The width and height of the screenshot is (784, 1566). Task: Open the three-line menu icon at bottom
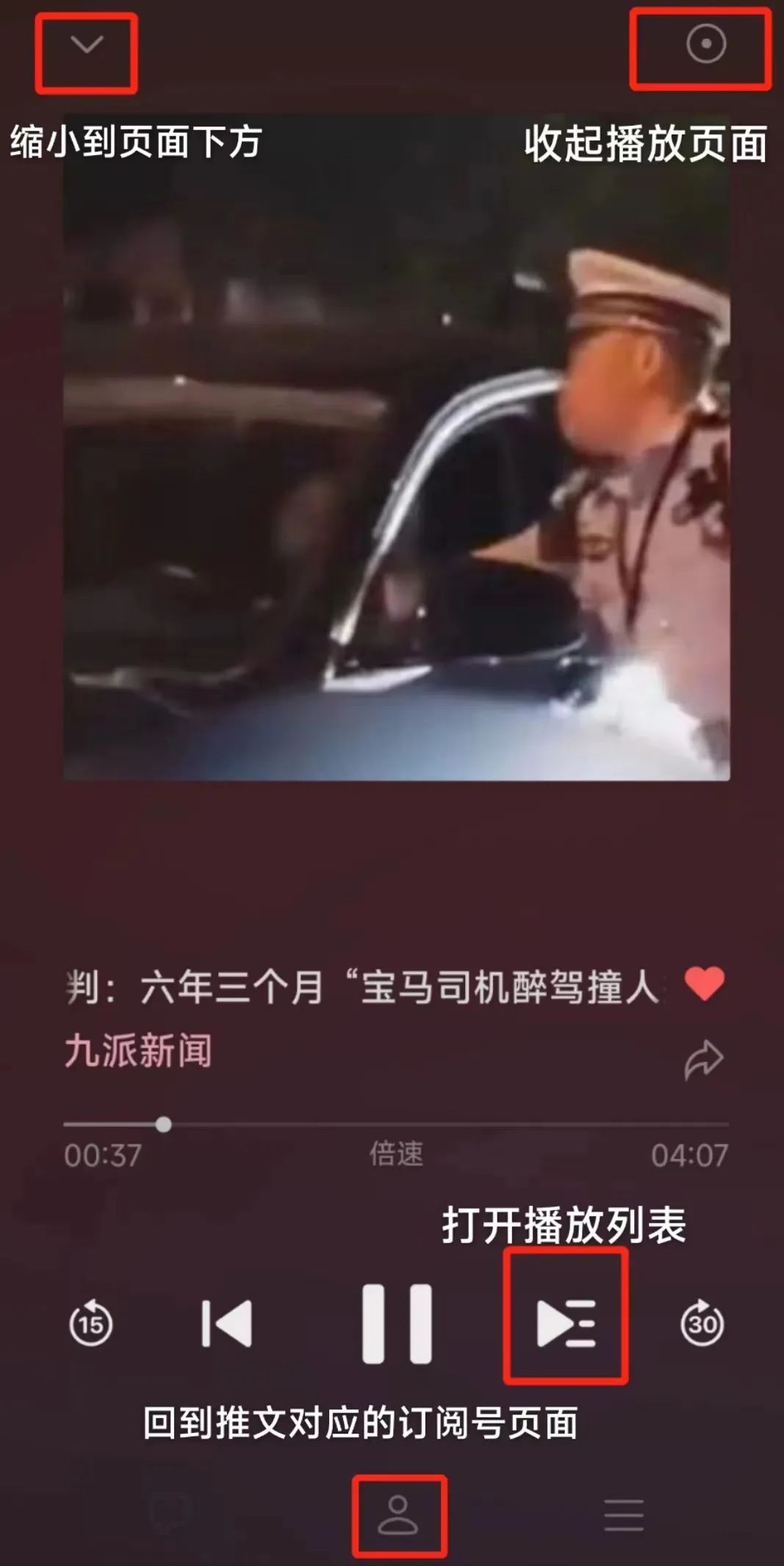[624, 1515]
